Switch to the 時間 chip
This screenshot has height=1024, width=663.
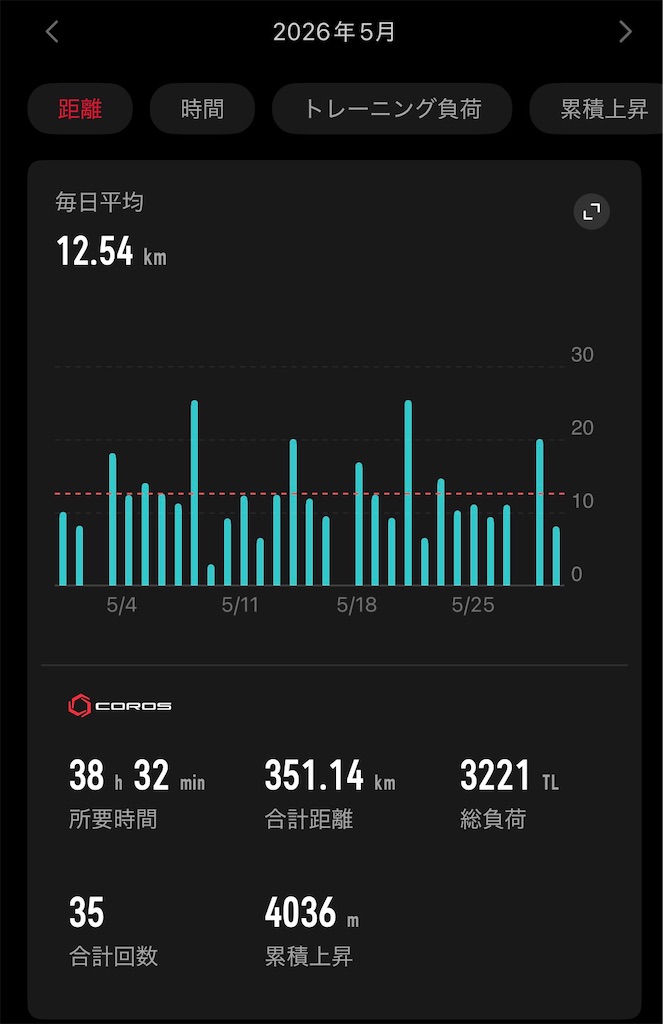pyautogui.click(x=202, y=108)
